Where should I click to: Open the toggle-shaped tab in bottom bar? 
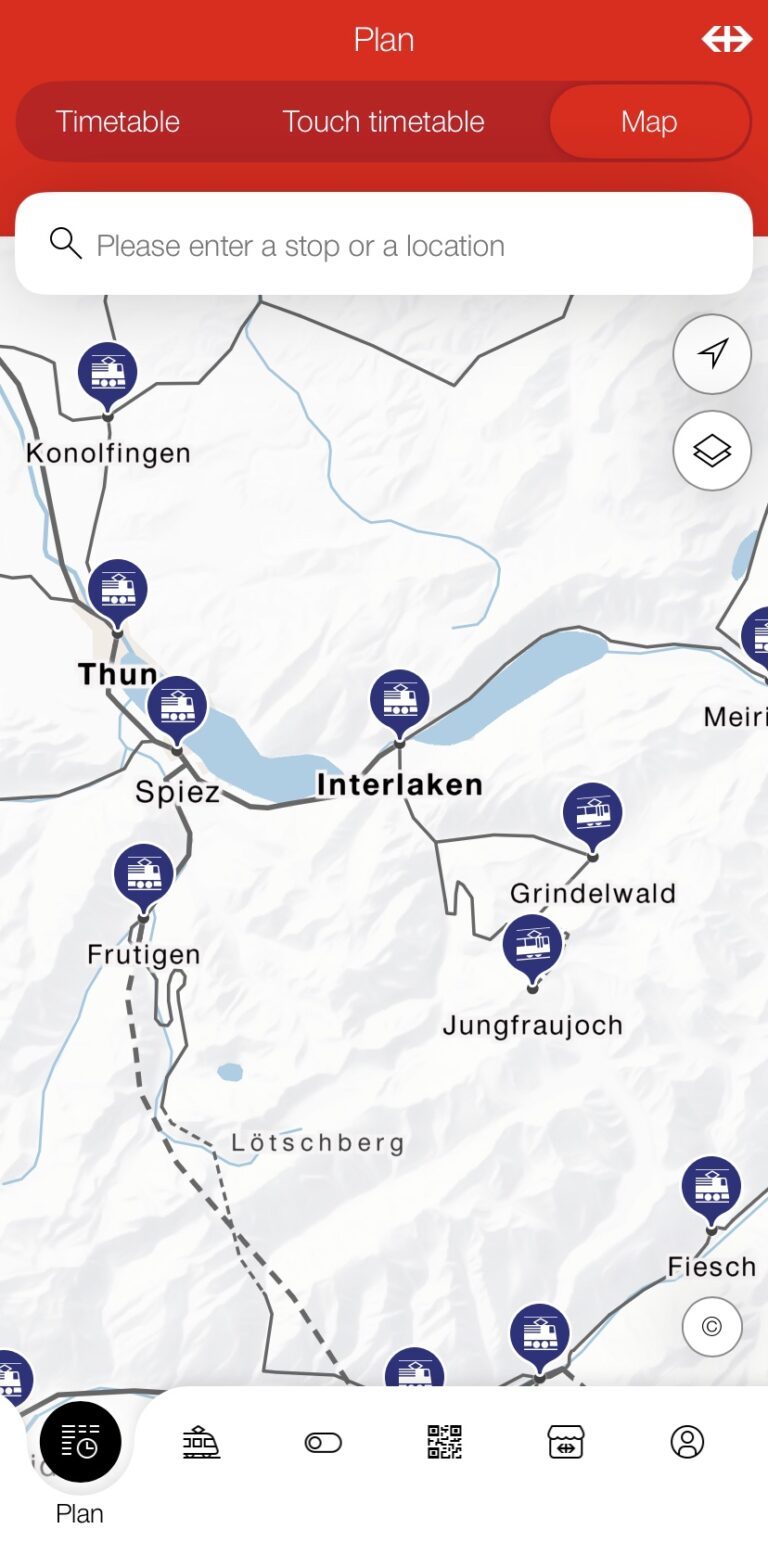point(323,1442)
